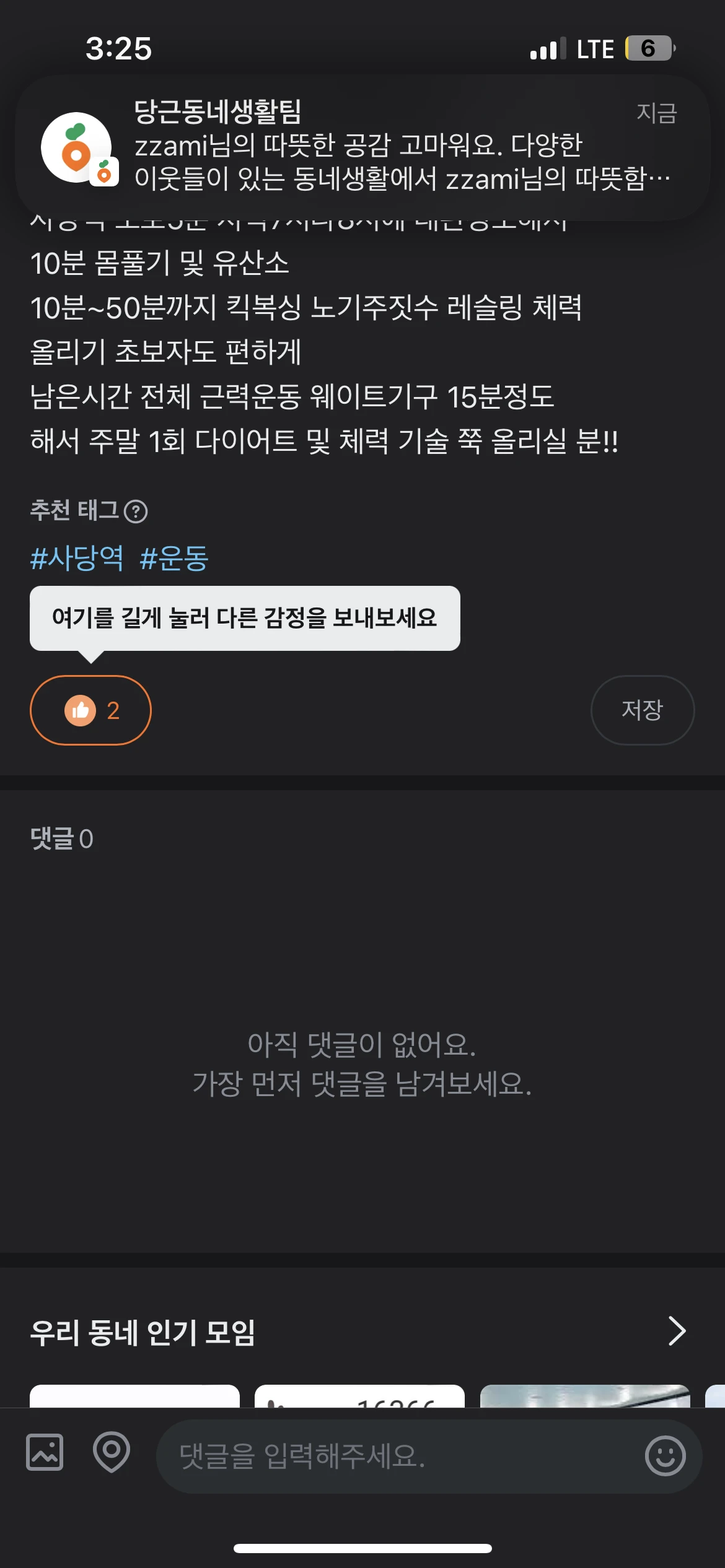725x1568 pixels.
Task: Open the 추천 태그 help icon
Action: (x=136, y=512)
